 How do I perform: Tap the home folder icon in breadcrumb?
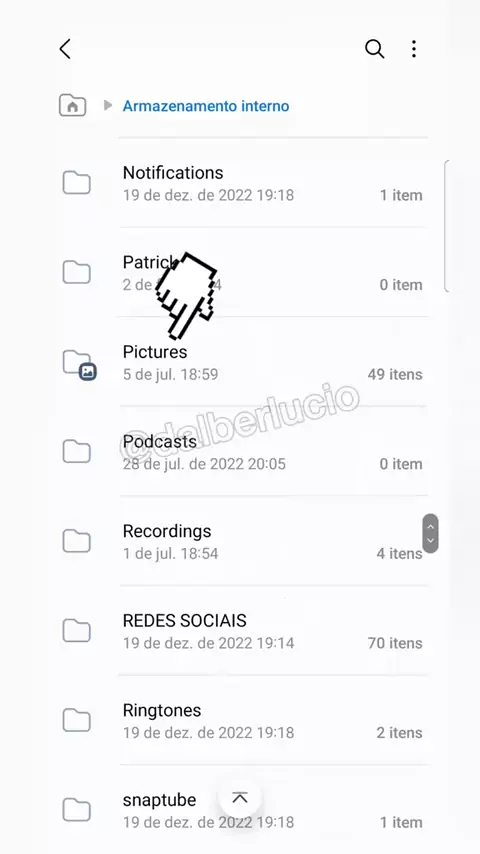pos(72,106)
